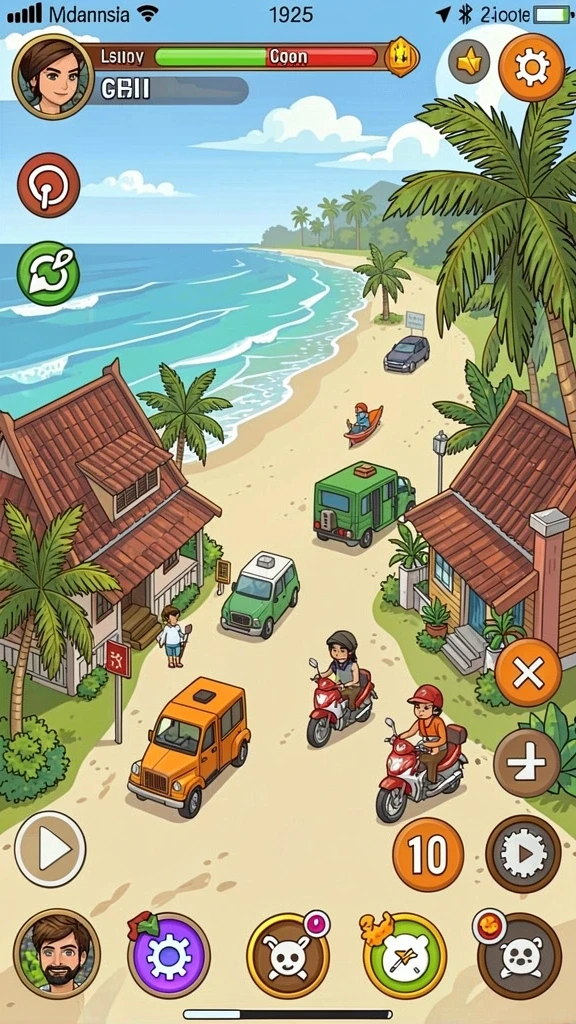Open the green bear crossed-swords button
This screenshot has height=1024, width=576.
coord(404,956)
